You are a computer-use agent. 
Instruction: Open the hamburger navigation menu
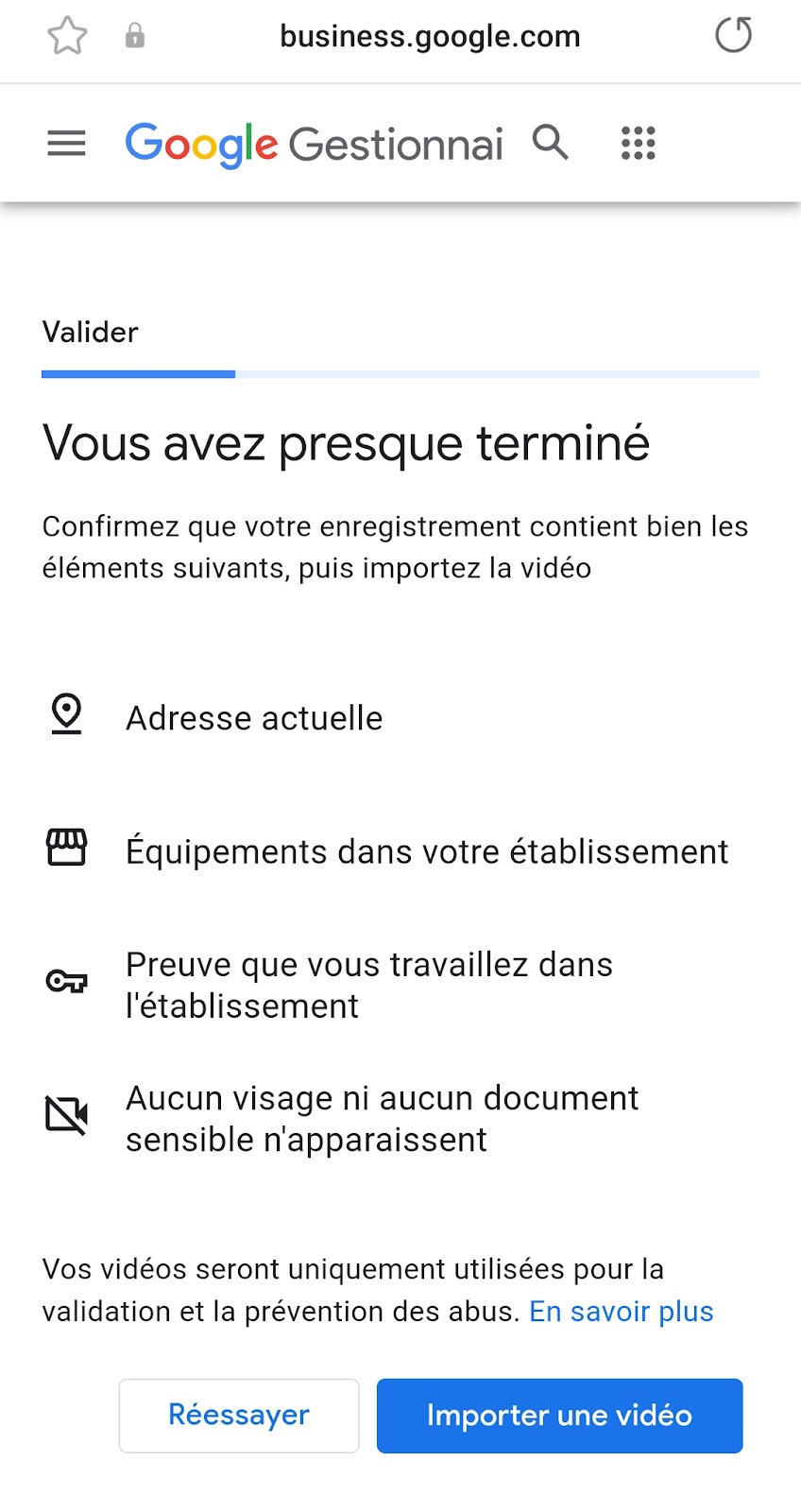[67, 144]
